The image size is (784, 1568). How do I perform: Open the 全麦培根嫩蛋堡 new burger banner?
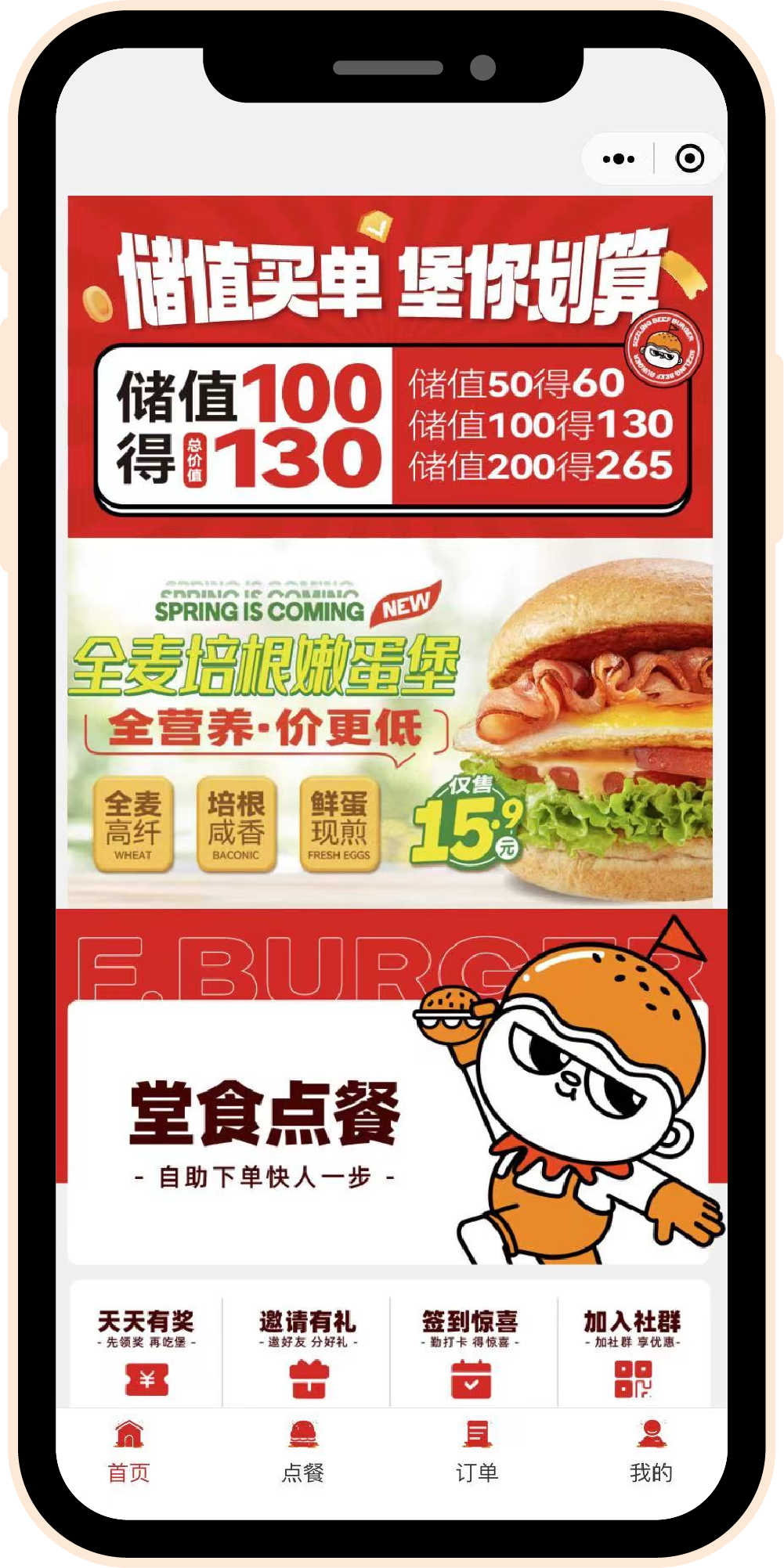(390, 722)
